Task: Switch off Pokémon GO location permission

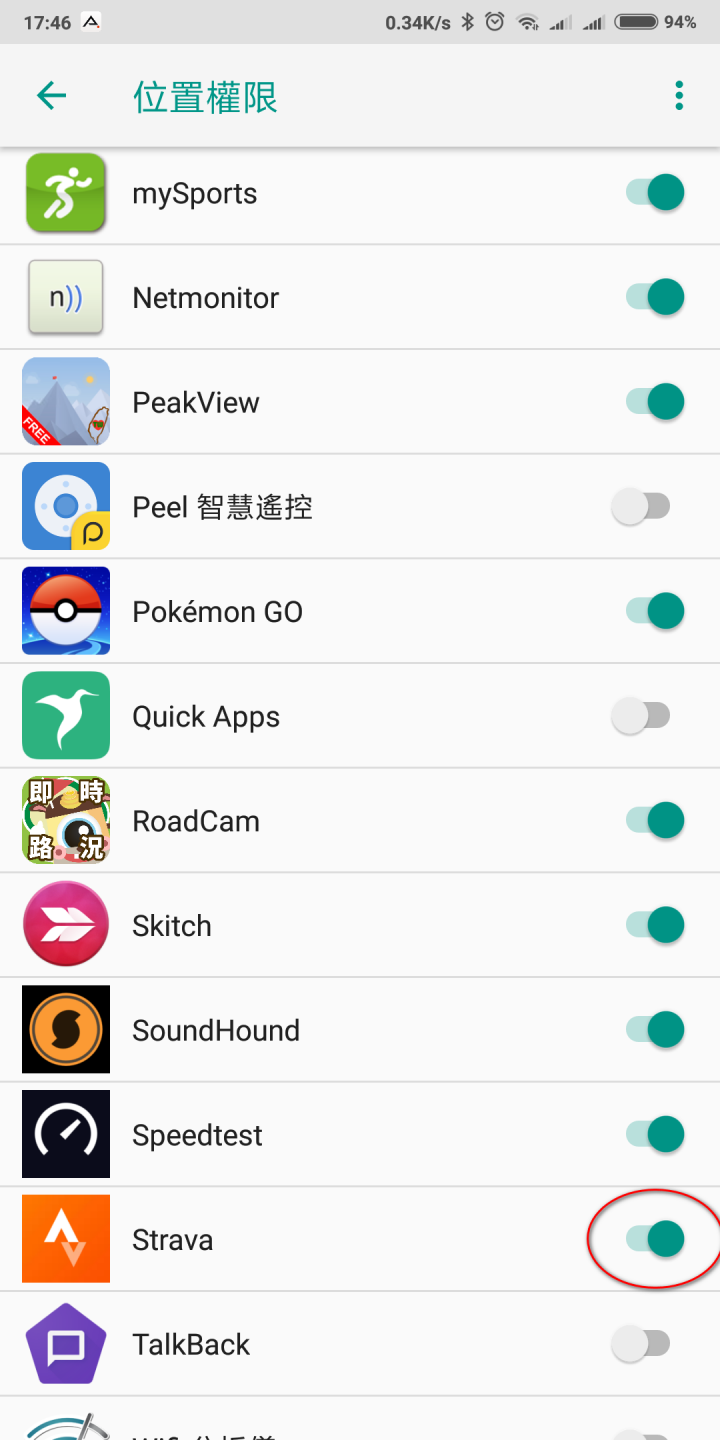Action: (x=655, y=611)
